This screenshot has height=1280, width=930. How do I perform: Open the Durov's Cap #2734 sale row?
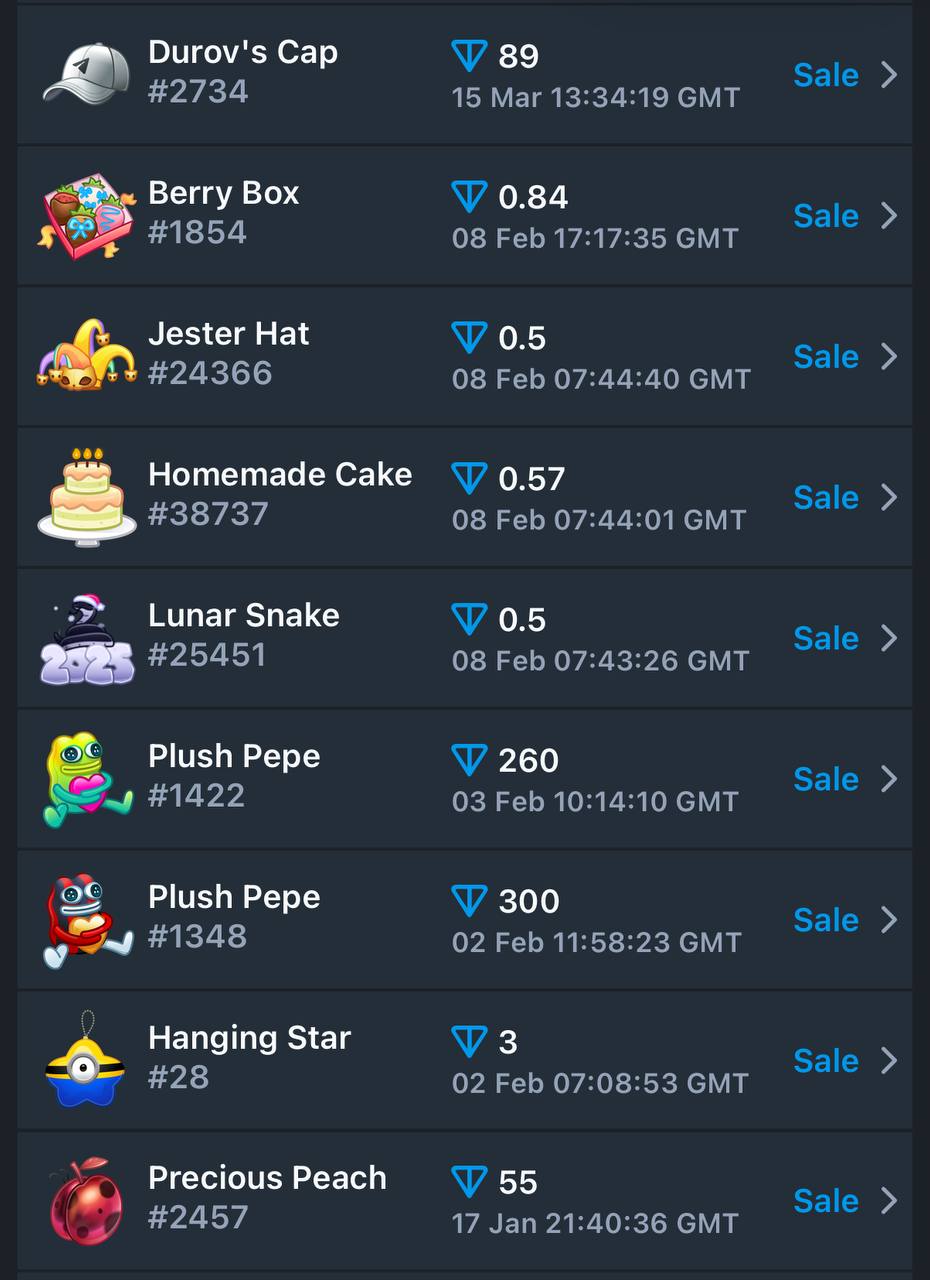click(465, 74)
